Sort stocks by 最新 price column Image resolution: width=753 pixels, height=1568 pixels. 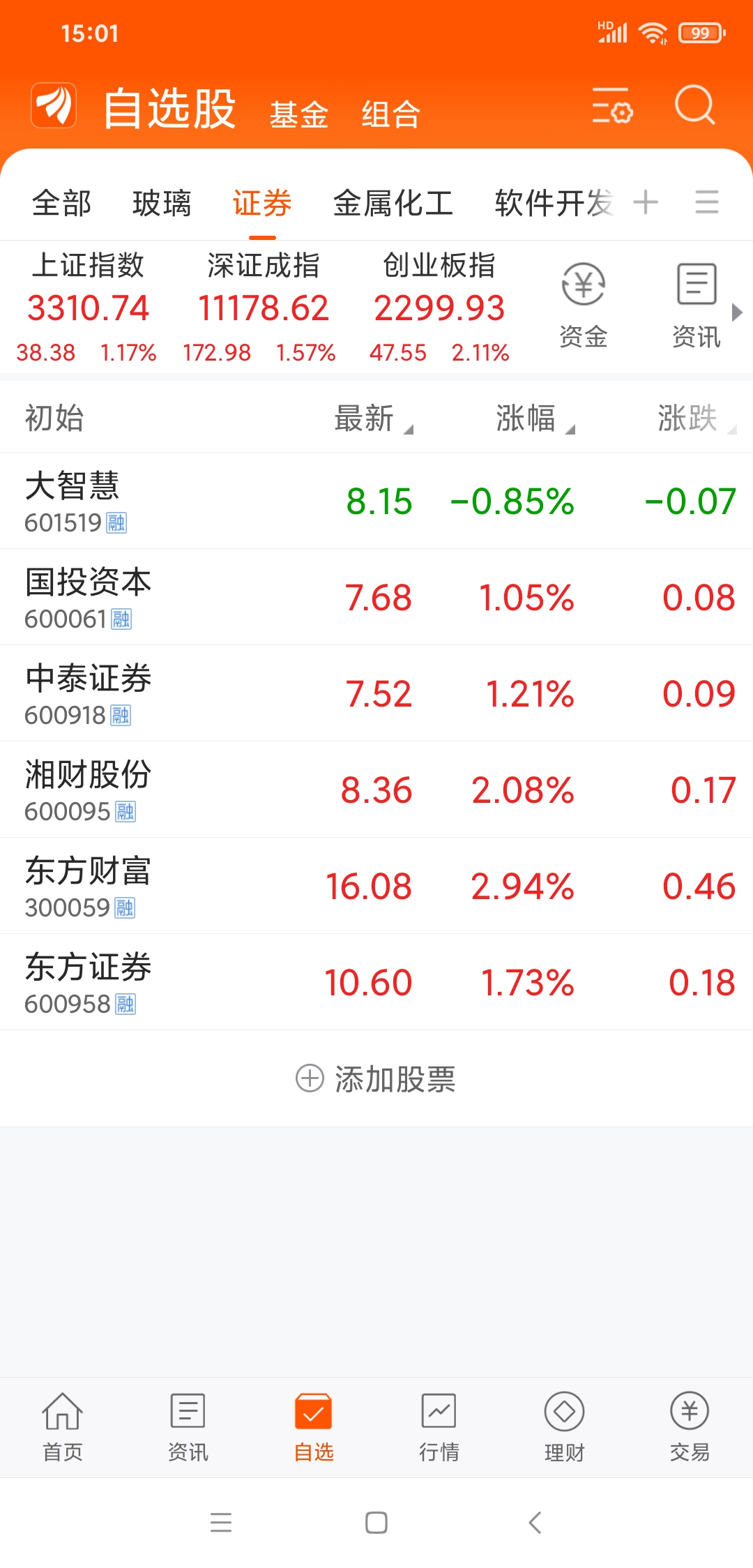374,419
